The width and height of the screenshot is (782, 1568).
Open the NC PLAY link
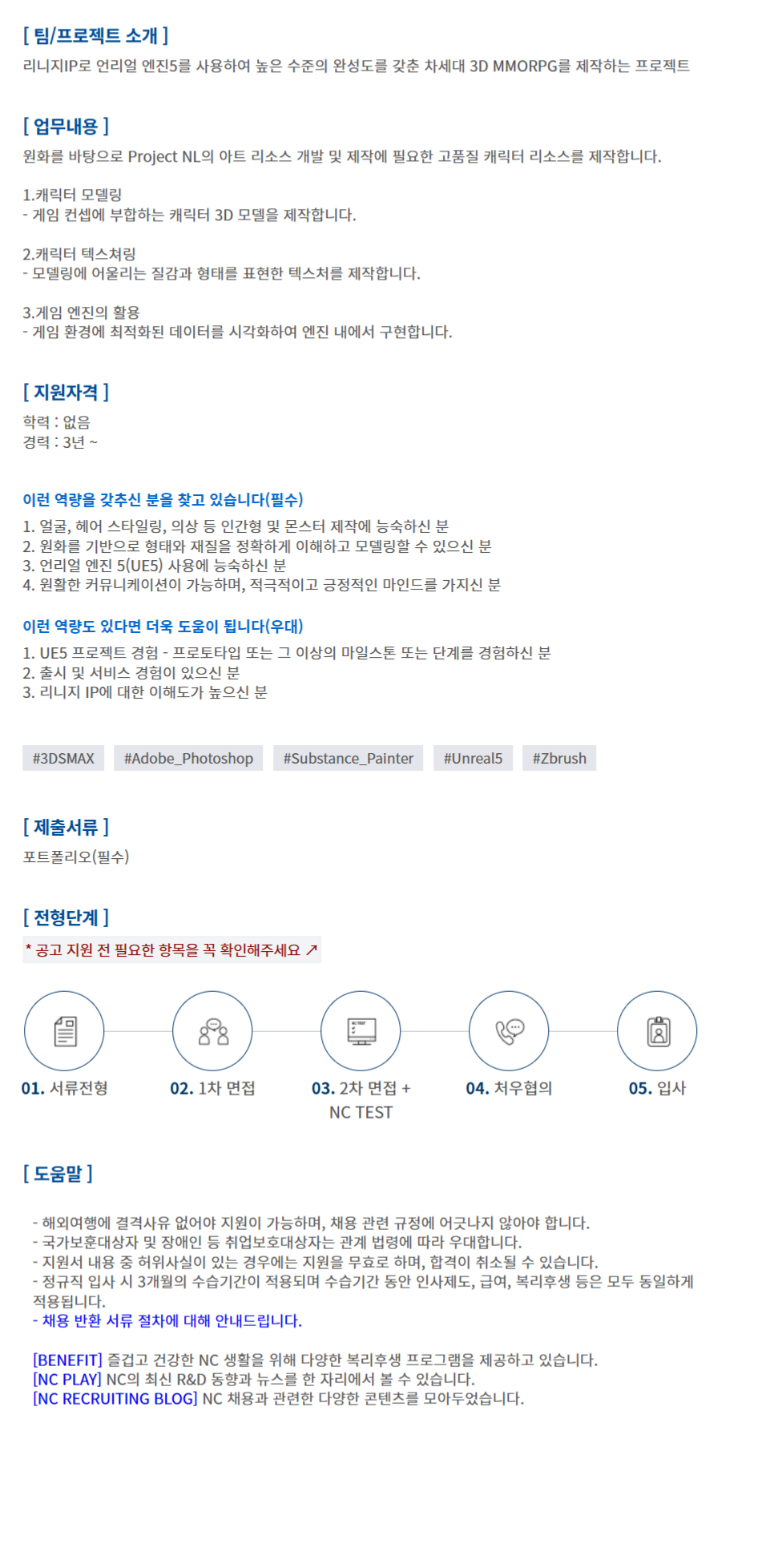pos(67,1379)
